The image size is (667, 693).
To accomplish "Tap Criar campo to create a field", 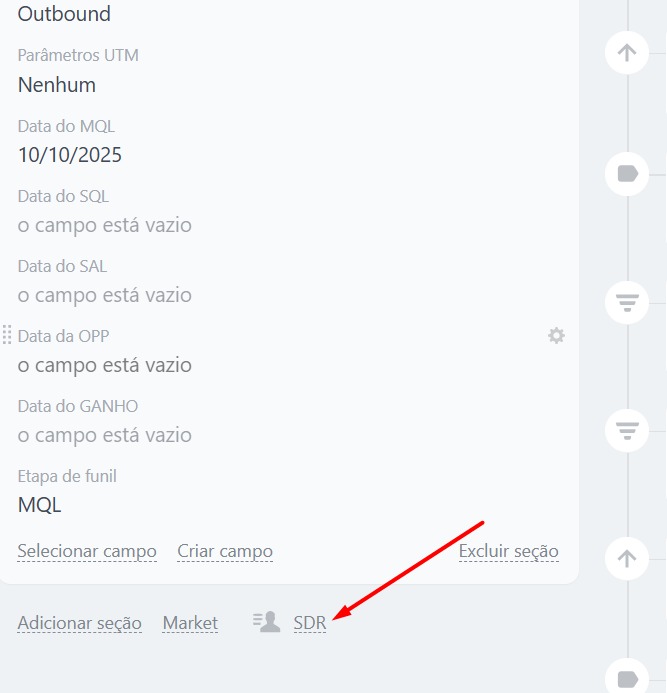I will tap(225, 551).
